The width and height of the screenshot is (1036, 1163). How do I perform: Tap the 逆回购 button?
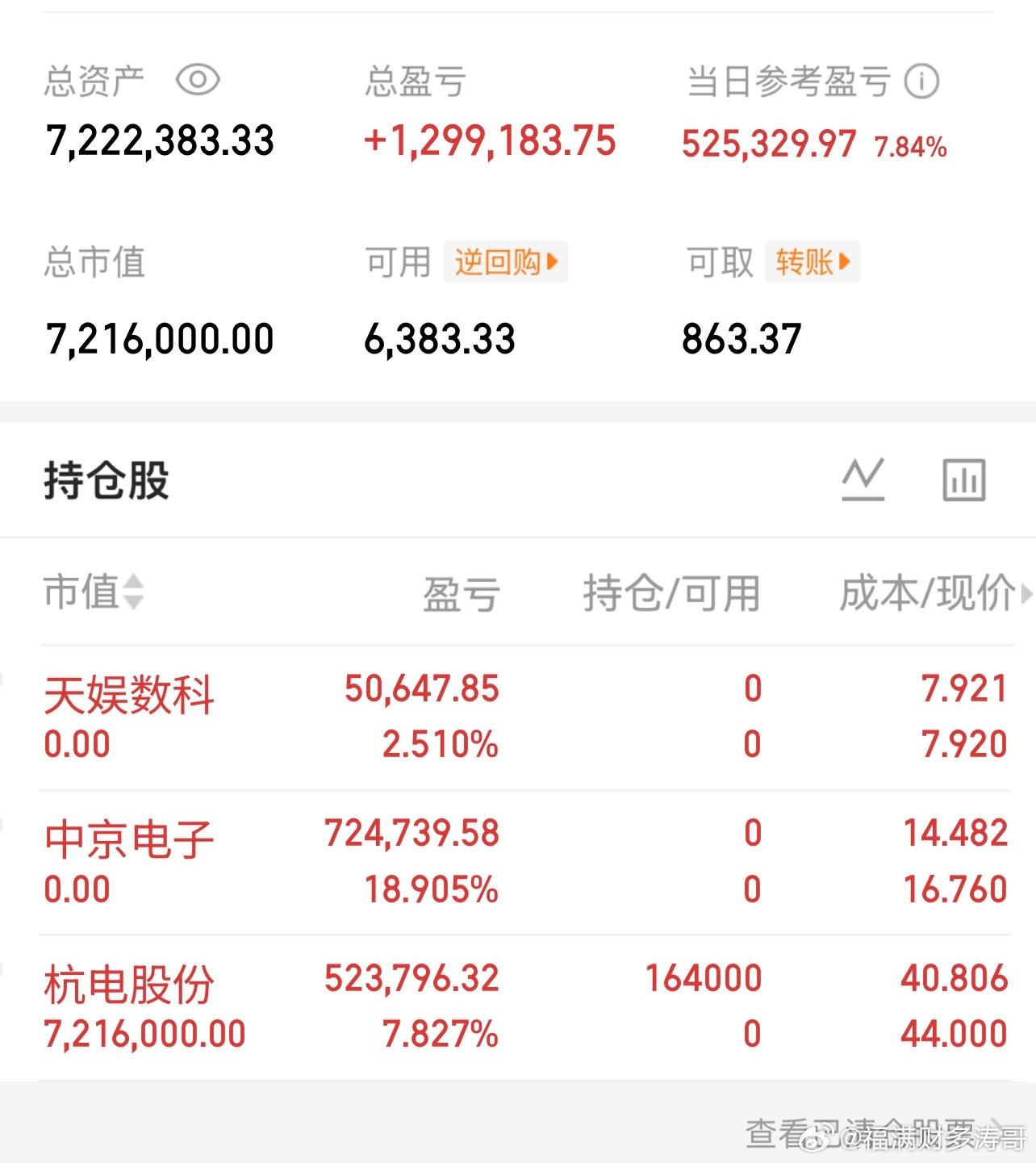[x=506, y=261]
